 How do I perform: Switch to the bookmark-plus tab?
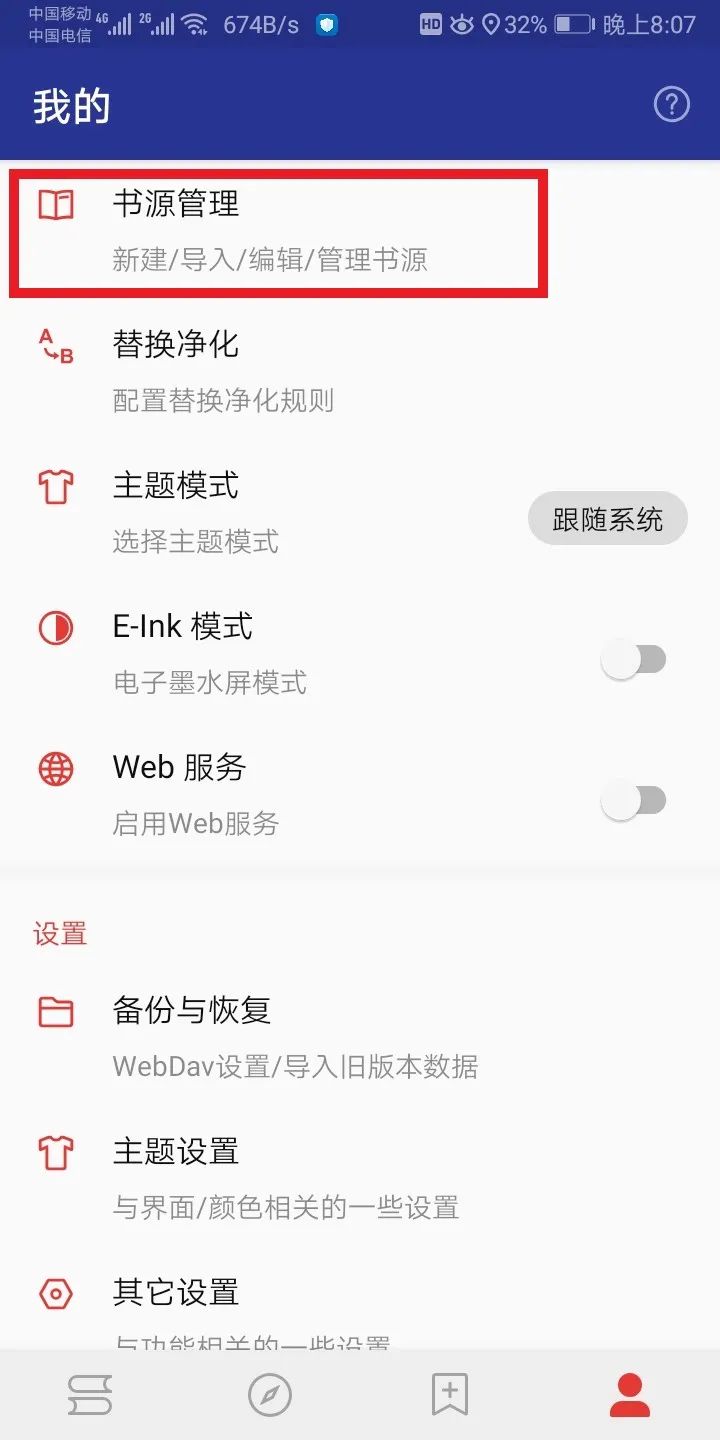(x=450, y=1395)
